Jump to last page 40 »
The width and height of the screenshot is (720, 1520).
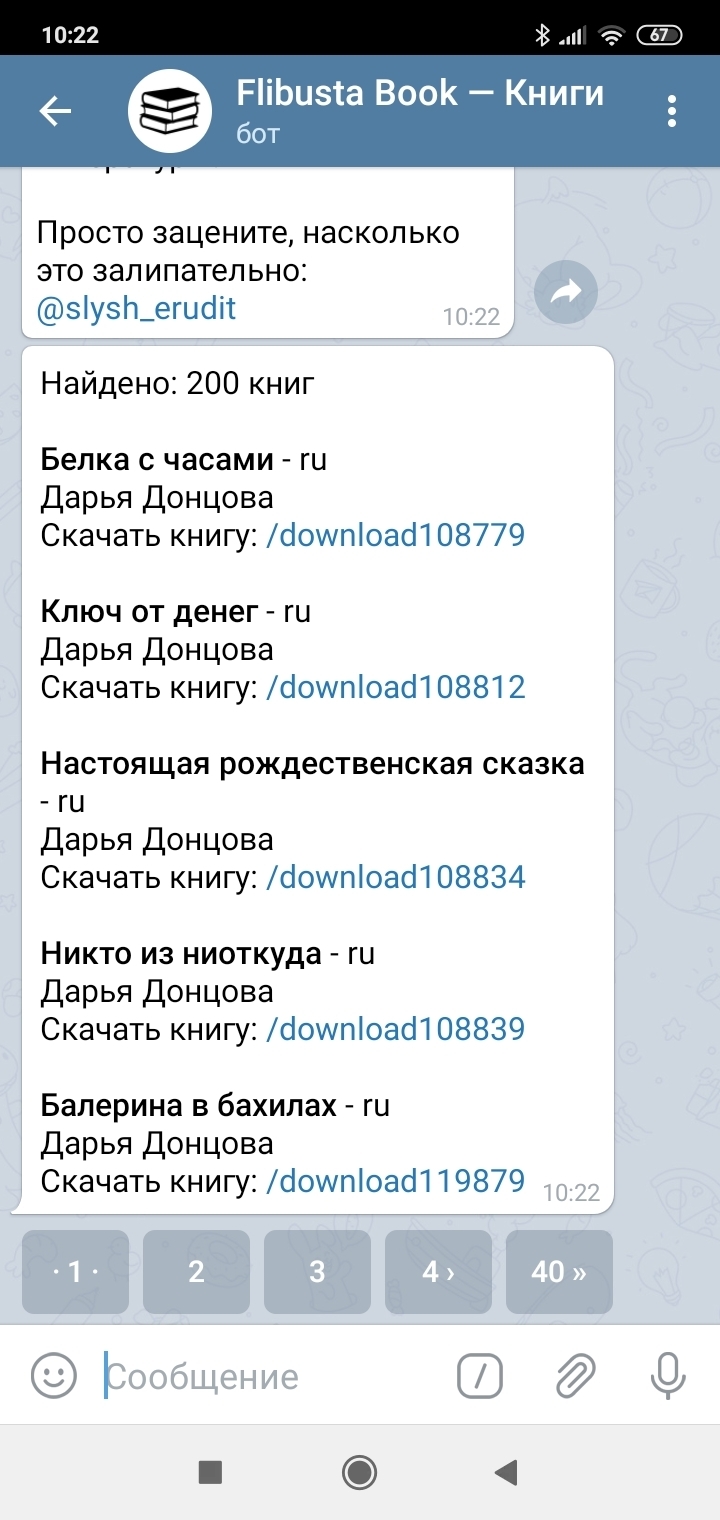tap(559, 1271)
